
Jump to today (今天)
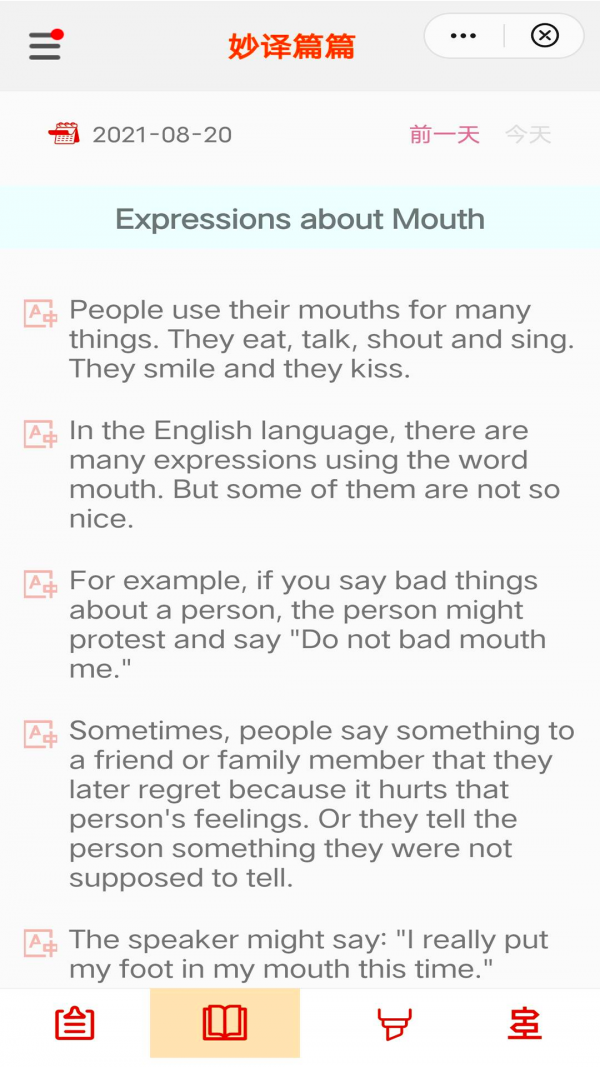[x=528, y=135]
